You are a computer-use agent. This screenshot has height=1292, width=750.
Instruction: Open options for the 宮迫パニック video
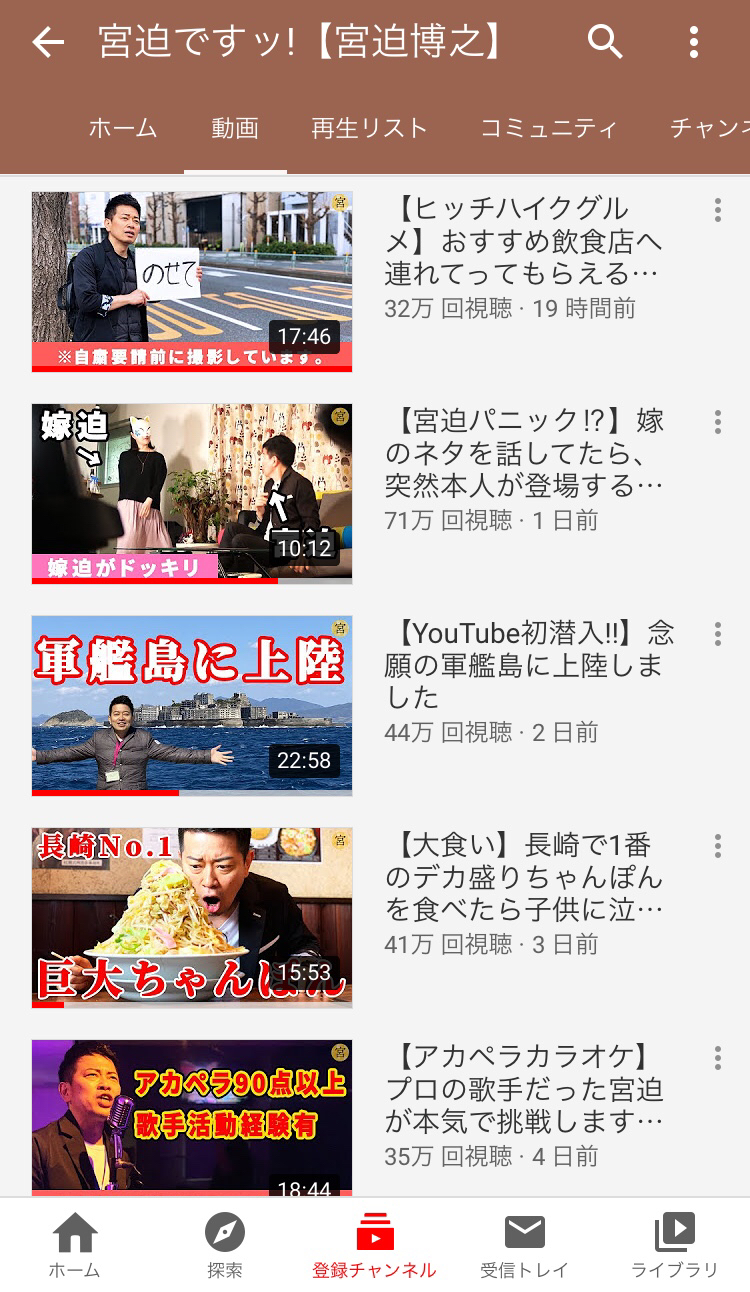717,422
